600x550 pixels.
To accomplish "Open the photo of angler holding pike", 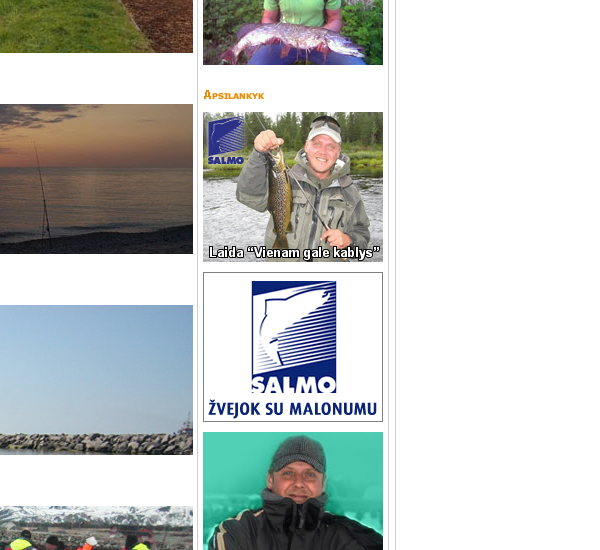I will 292,32.
